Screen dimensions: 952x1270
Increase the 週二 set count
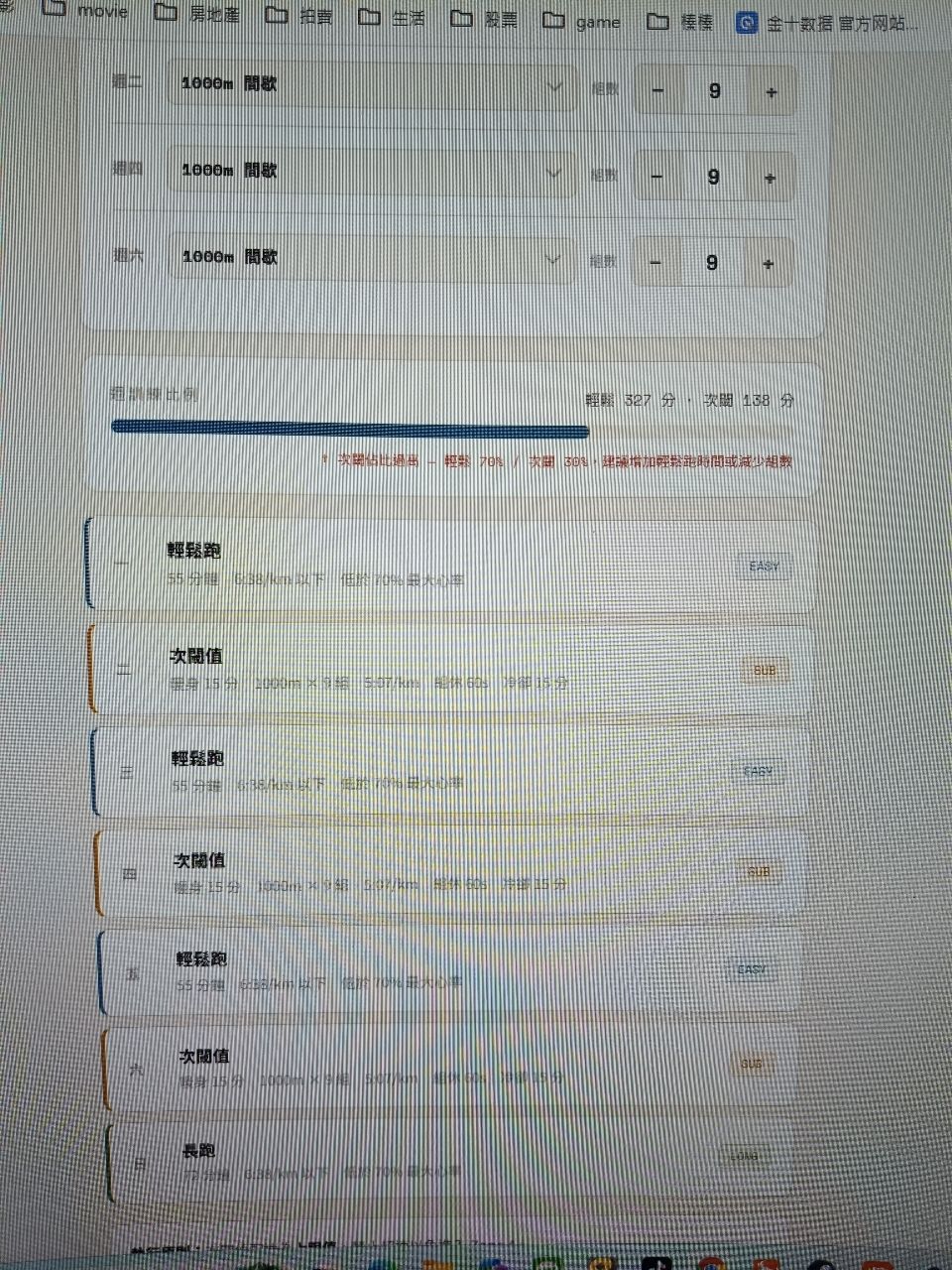coord(772,92)
